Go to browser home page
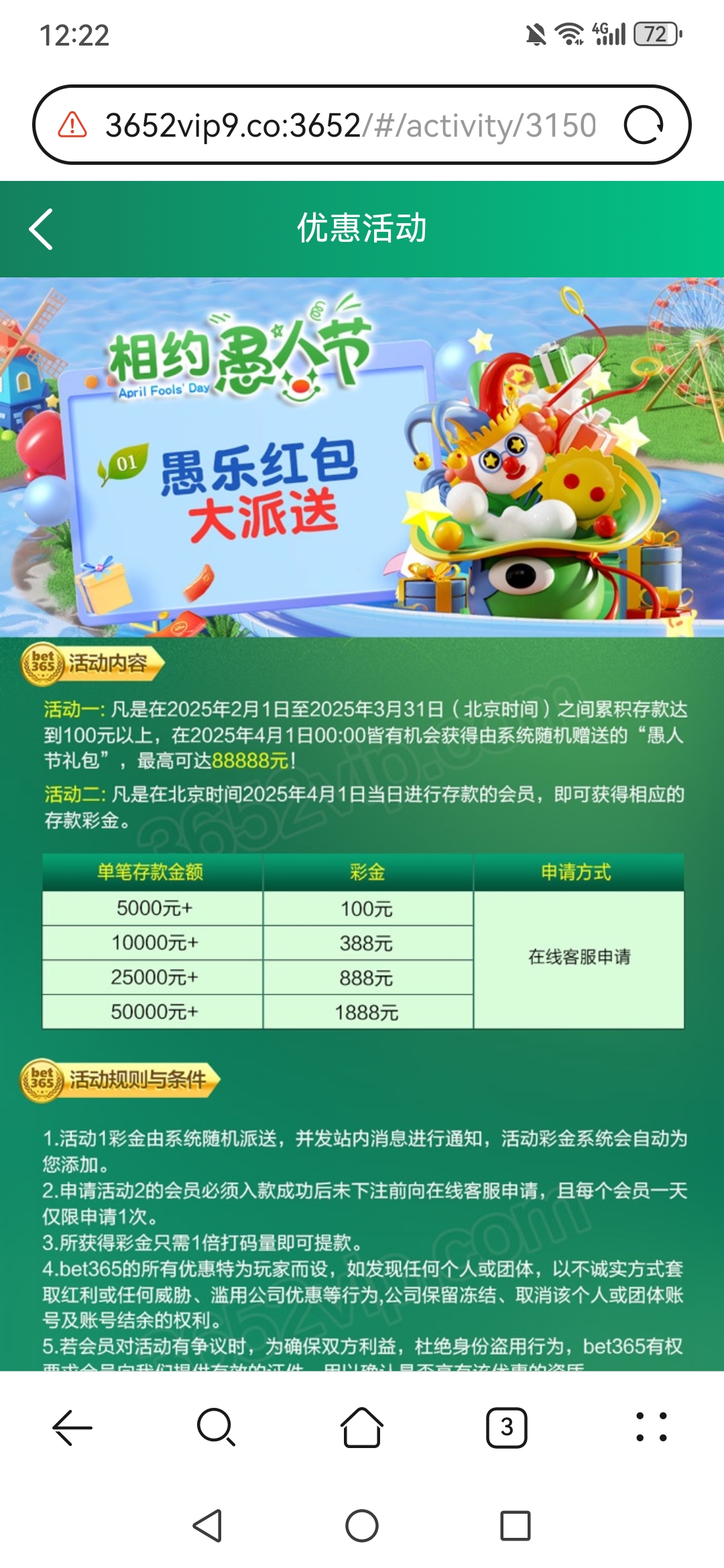The image size is (724, 1568). (362, 1427)
